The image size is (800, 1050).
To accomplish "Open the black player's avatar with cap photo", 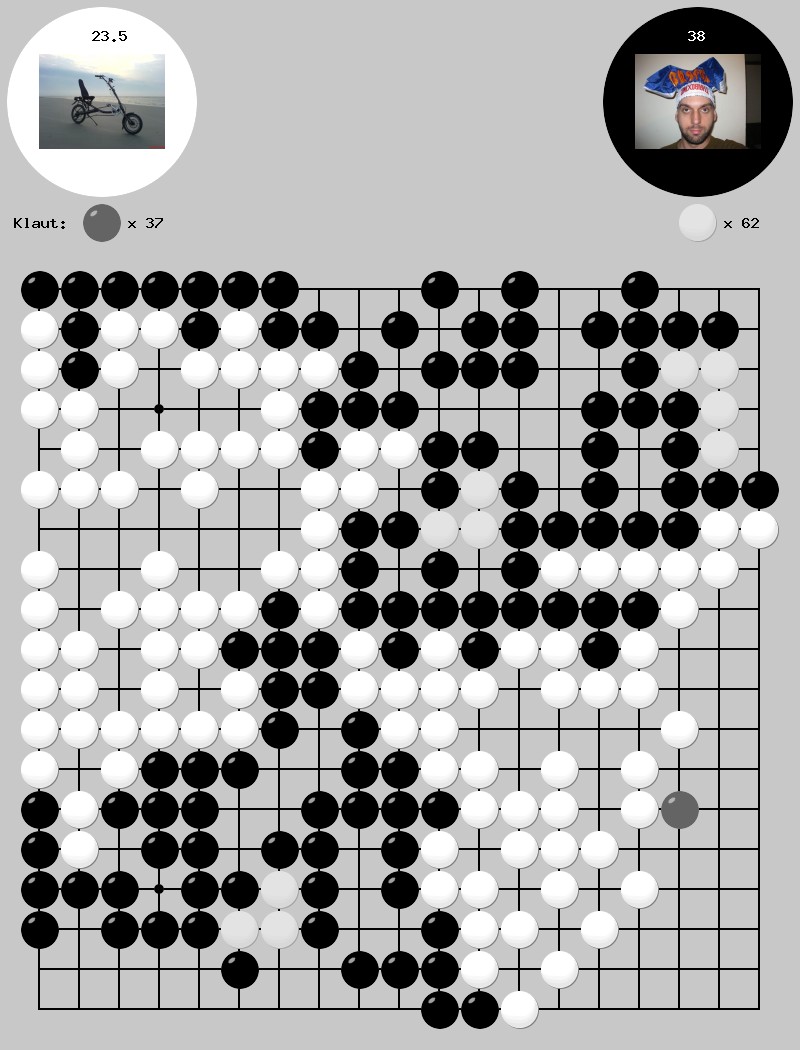I will pyautogui.click(x=690, y=102).
